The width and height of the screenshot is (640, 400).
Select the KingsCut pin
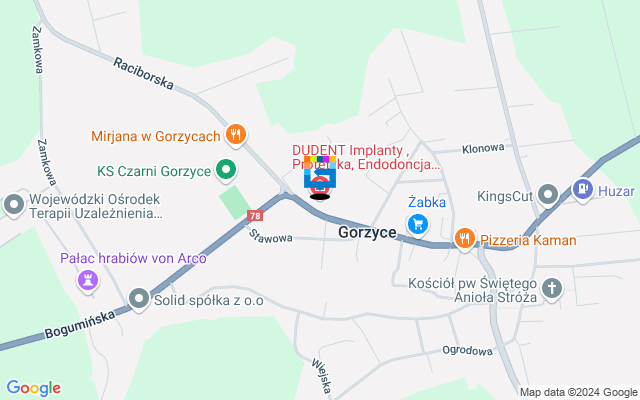[x=547, y=194]
